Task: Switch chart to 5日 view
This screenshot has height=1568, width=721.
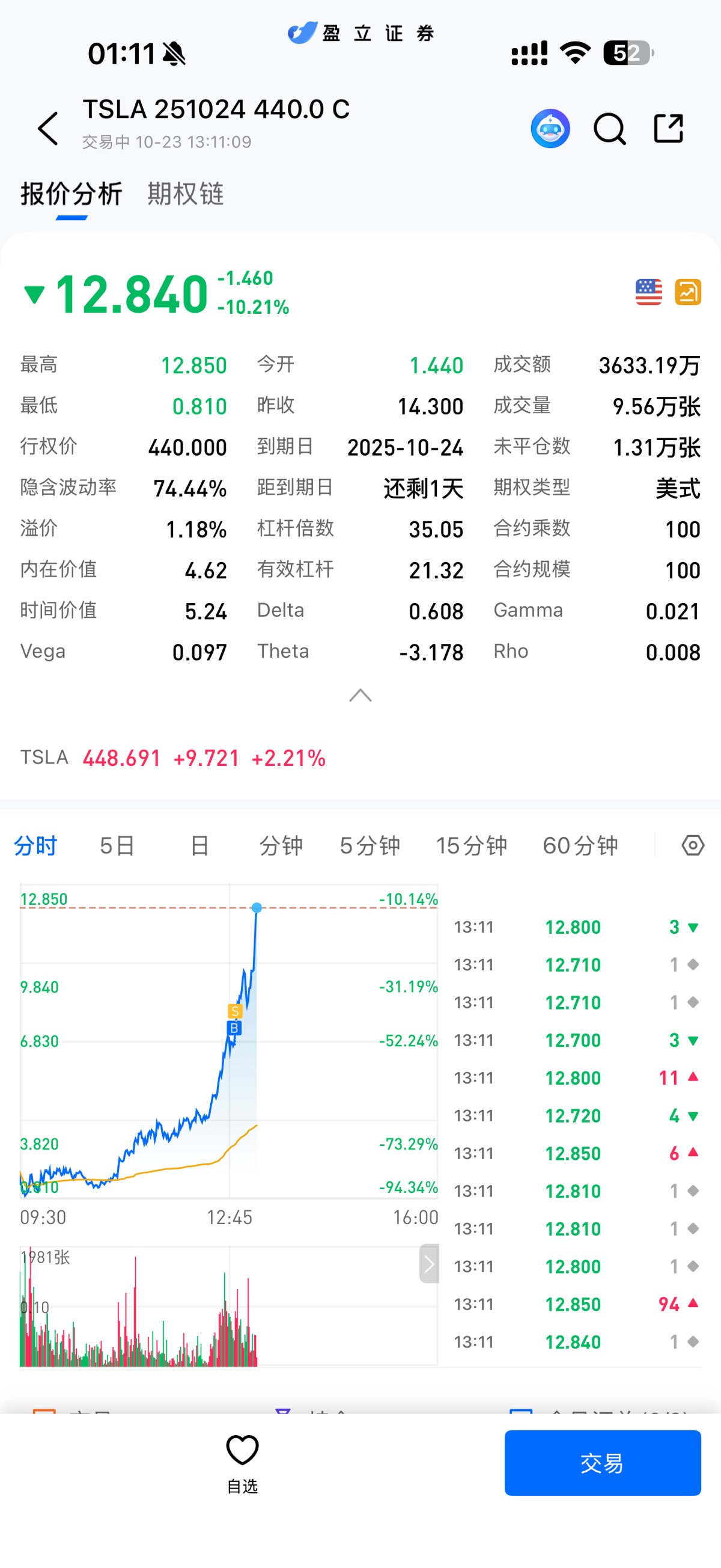Action: 117,845
